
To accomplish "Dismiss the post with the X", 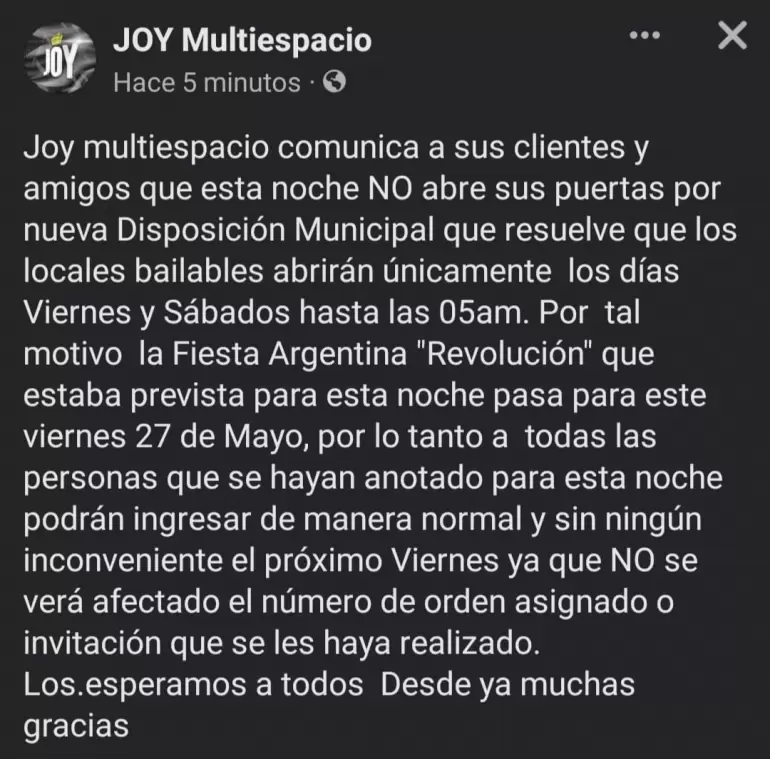I will coord(733,38).
